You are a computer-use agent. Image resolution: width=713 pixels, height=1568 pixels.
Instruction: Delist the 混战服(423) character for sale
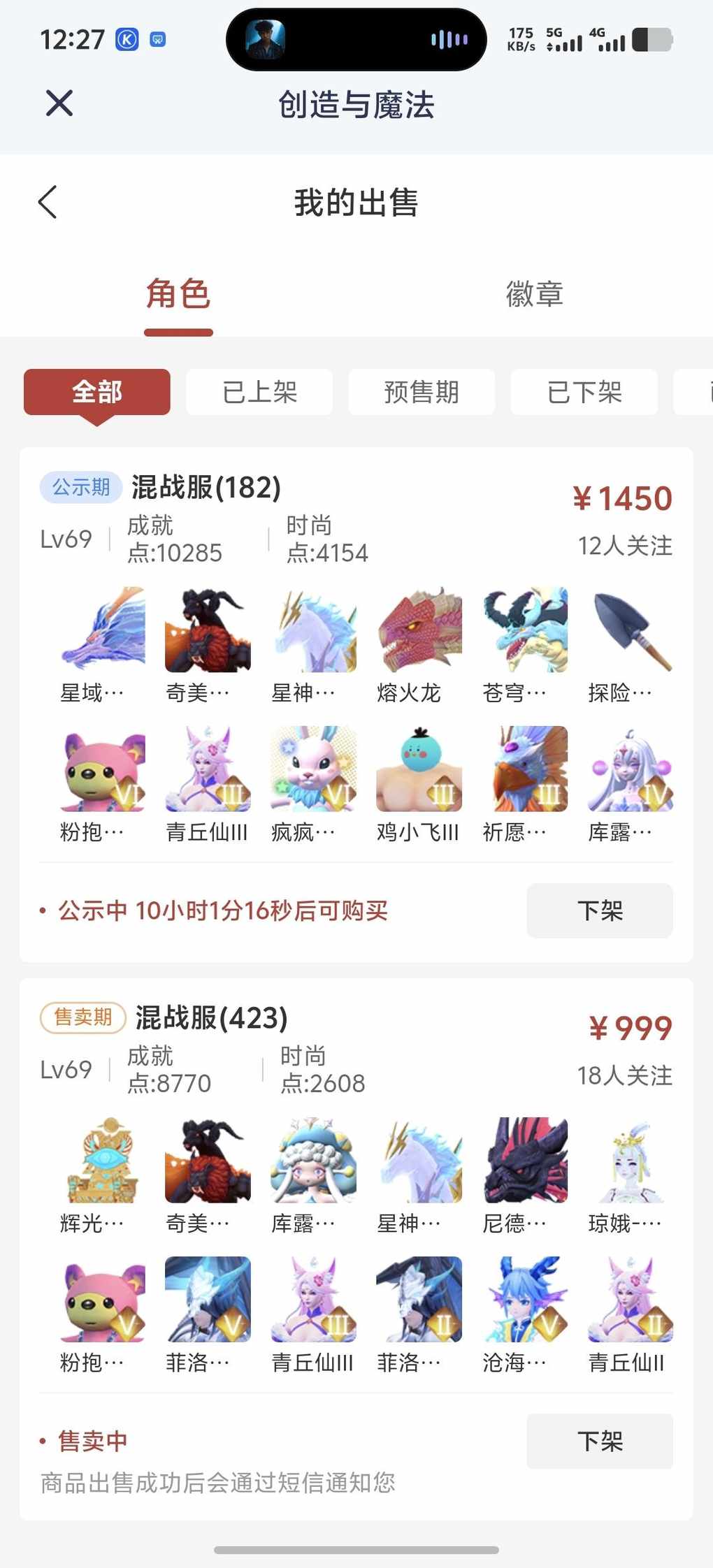[600, 1441]
